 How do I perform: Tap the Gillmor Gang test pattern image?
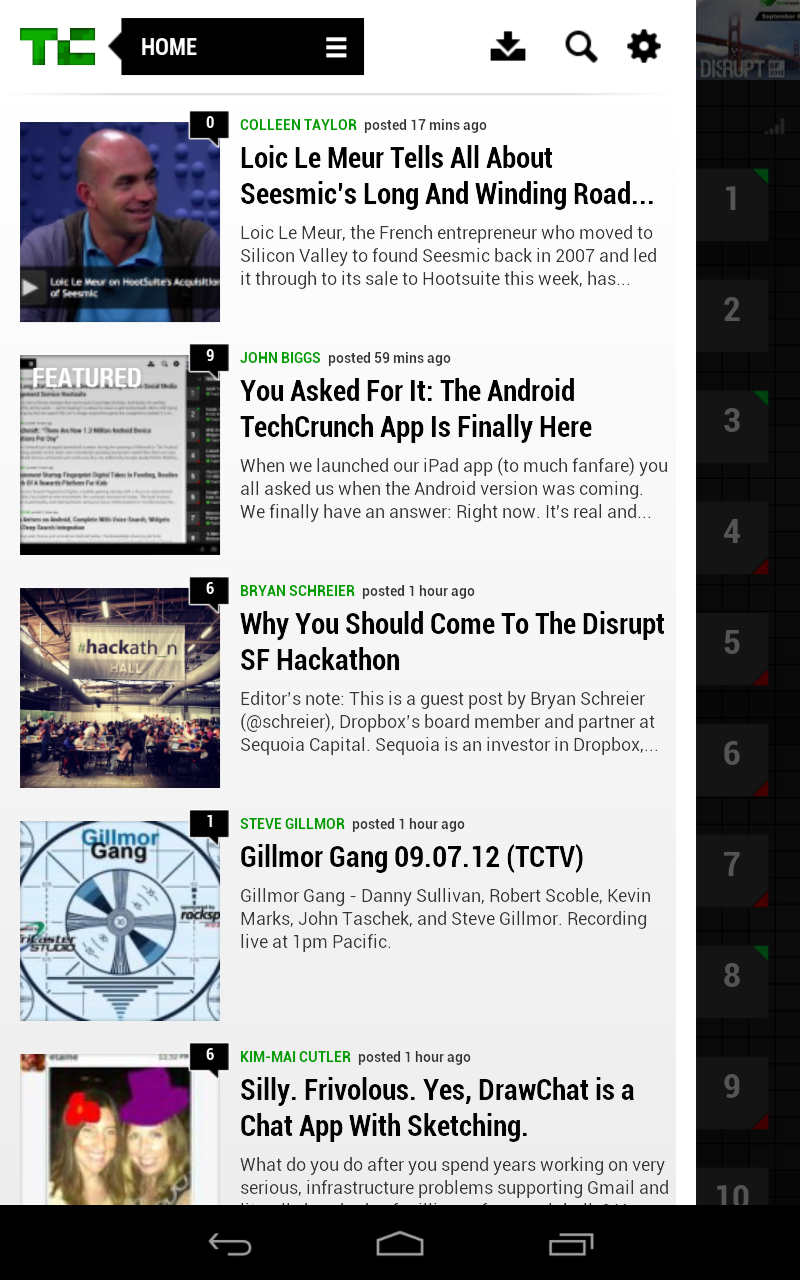click(120, 920)
